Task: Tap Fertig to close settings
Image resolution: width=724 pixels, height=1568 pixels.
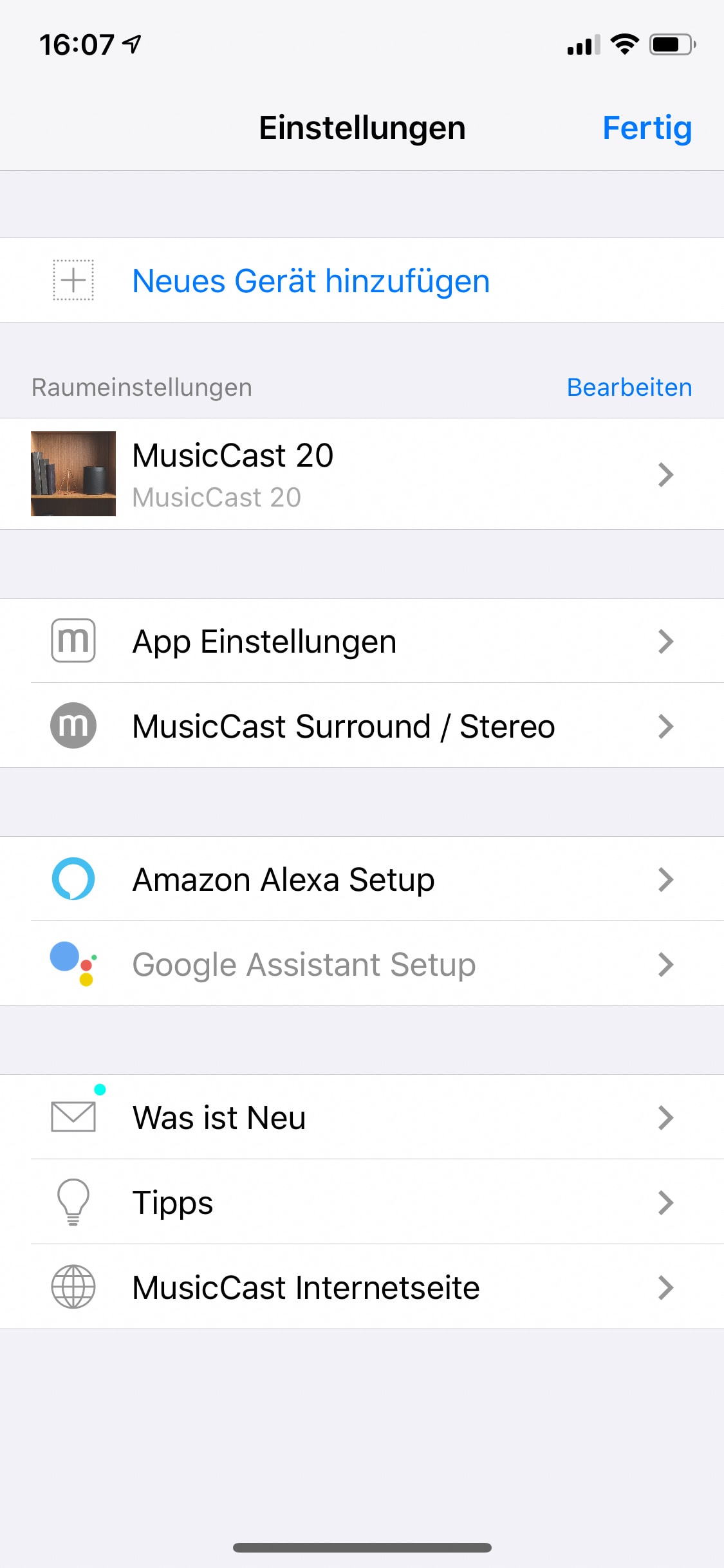Action: click(647, 128)
